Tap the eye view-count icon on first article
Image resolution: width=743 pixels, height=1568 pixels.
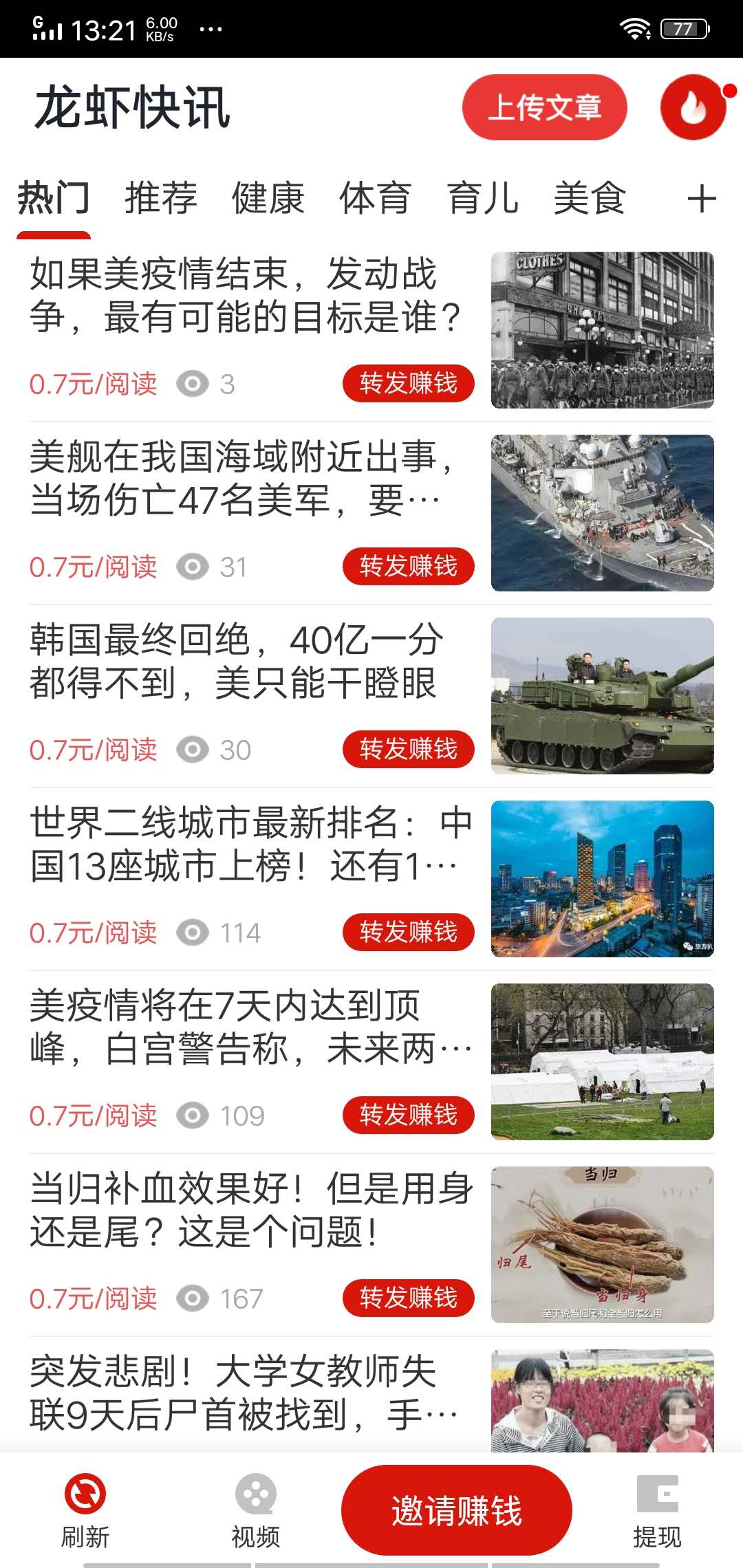click(193, 384)
